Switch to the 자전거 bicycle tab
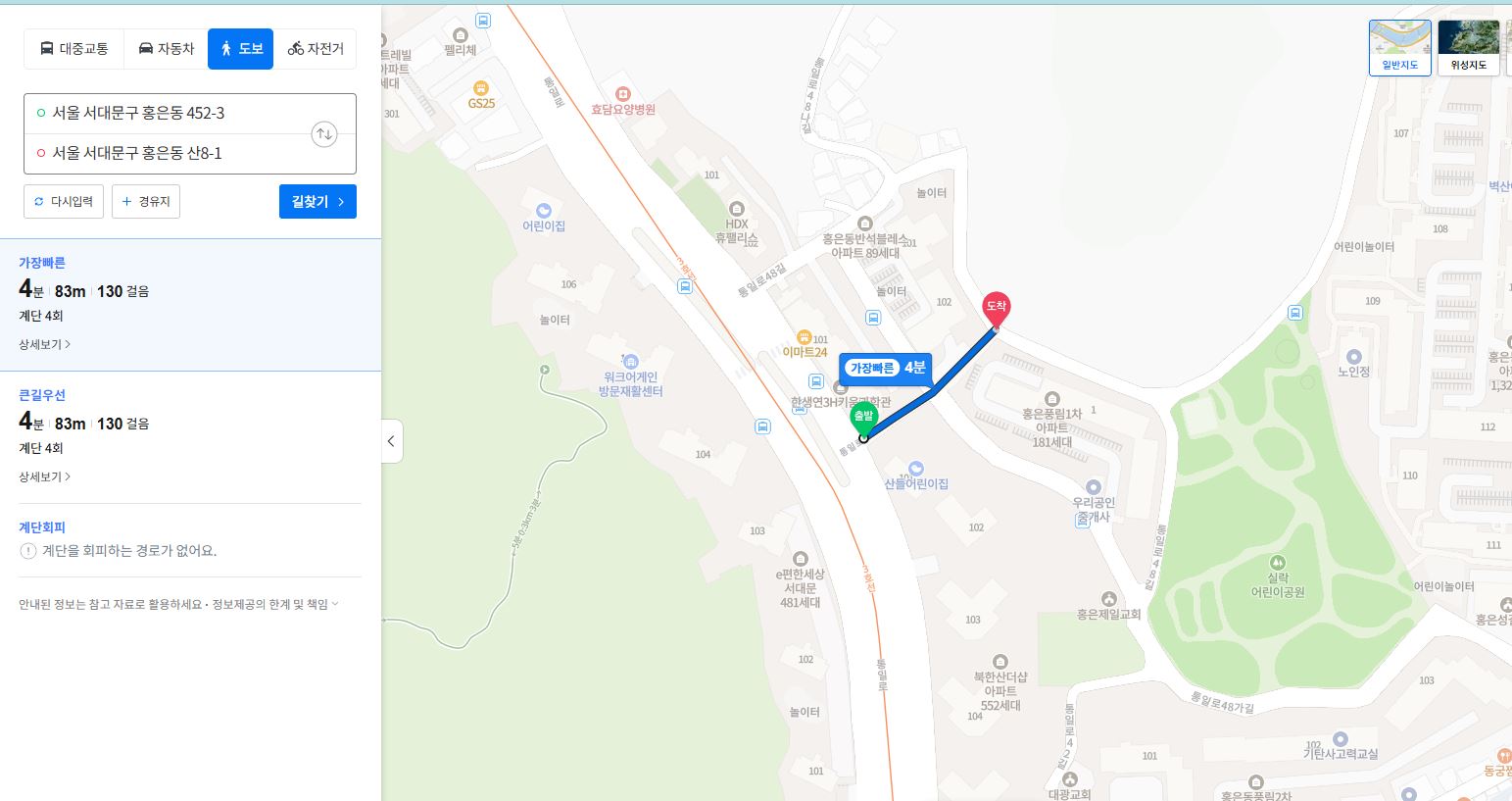This screenshot has width=1512, height=801. pyautogui.click(x=315, y=48)
